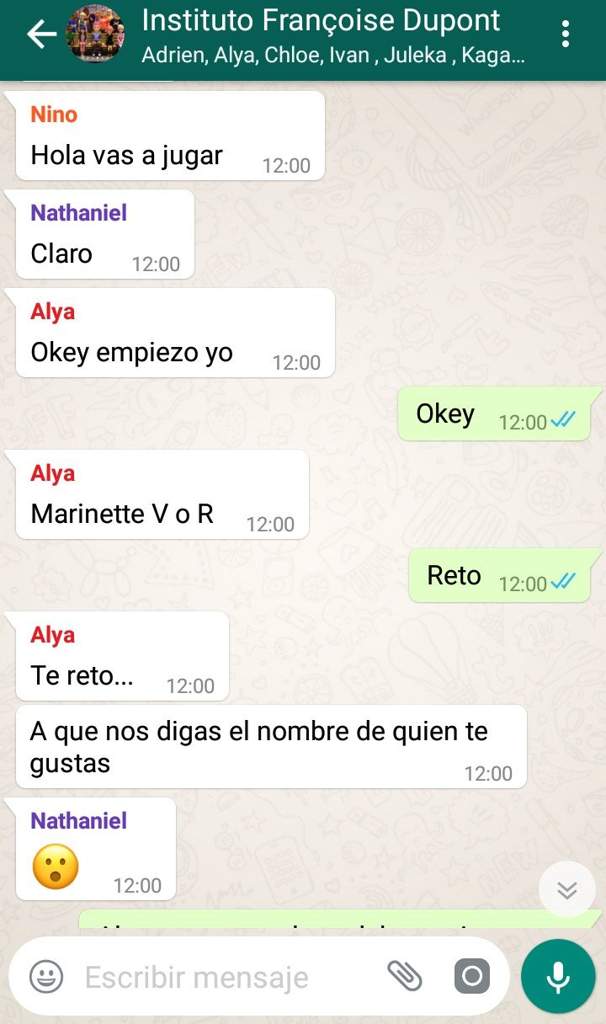
Task: Tap the Escribir mensaje text field
Action: 220,977
